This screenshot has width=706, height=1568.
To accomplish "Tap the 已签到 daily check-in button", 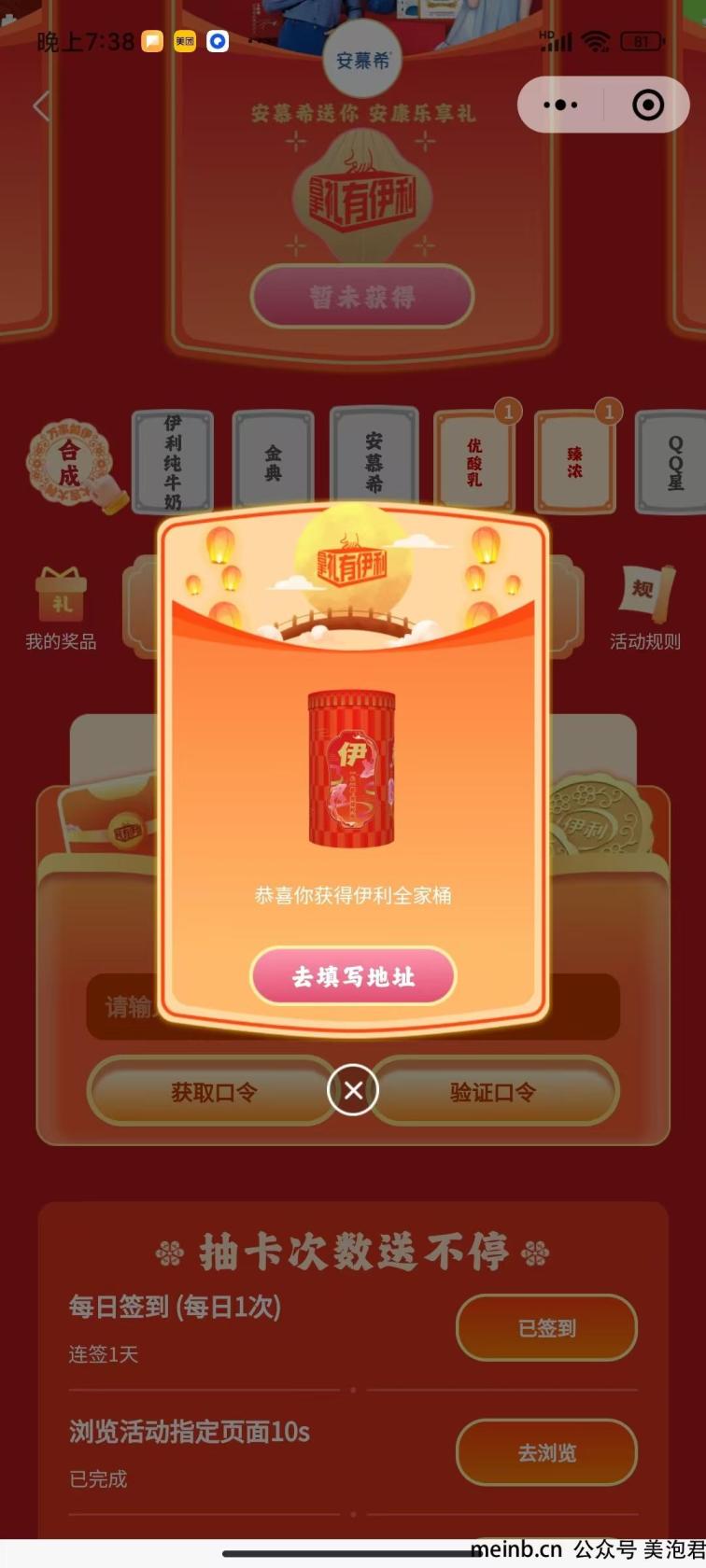I will (546, 1327).
